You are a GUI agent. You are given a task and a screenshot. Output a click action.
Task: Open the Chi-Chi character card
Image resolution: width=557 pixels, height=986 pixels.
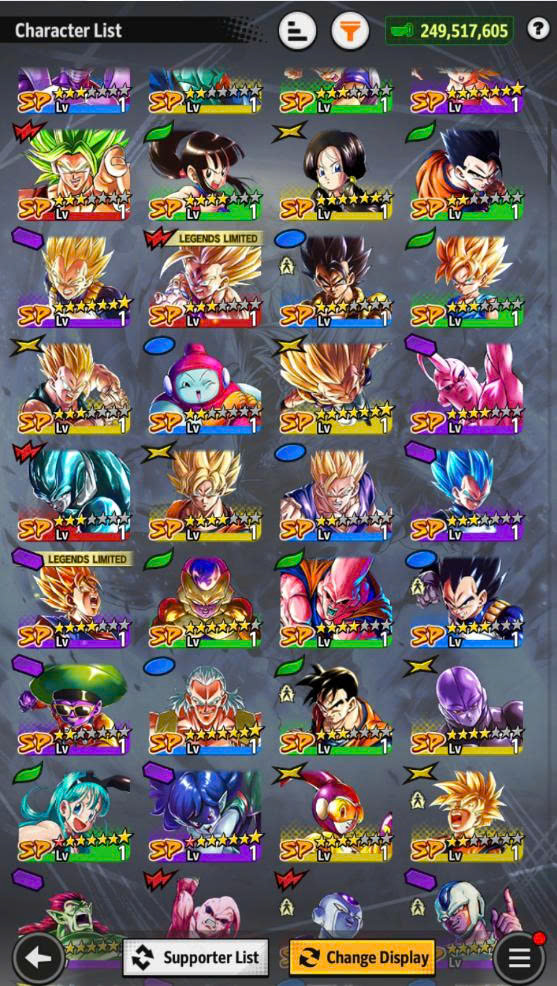click(x=205, y=174)
